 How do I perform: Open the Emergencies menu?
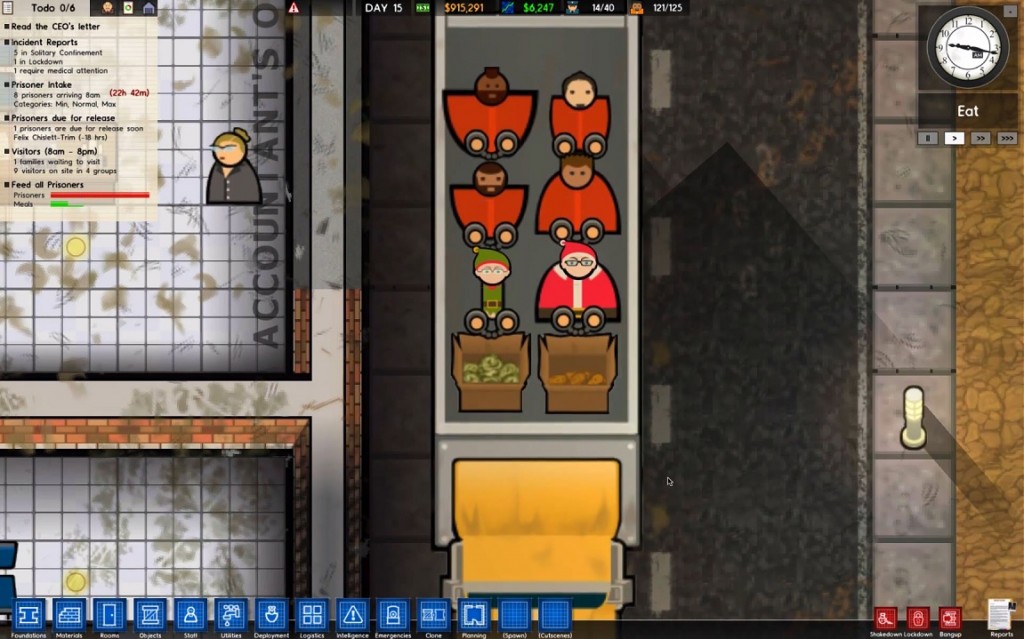tap(393, 614)
